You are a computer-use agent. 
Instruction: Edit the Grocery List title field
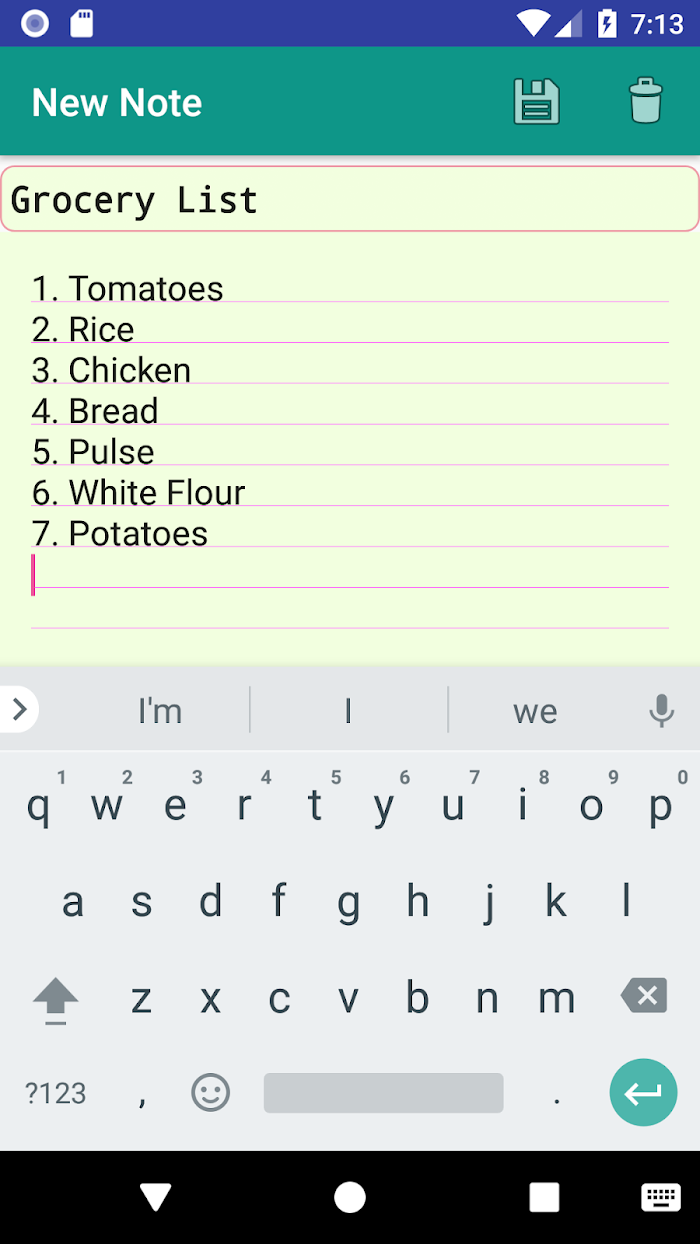click(349, 200)
